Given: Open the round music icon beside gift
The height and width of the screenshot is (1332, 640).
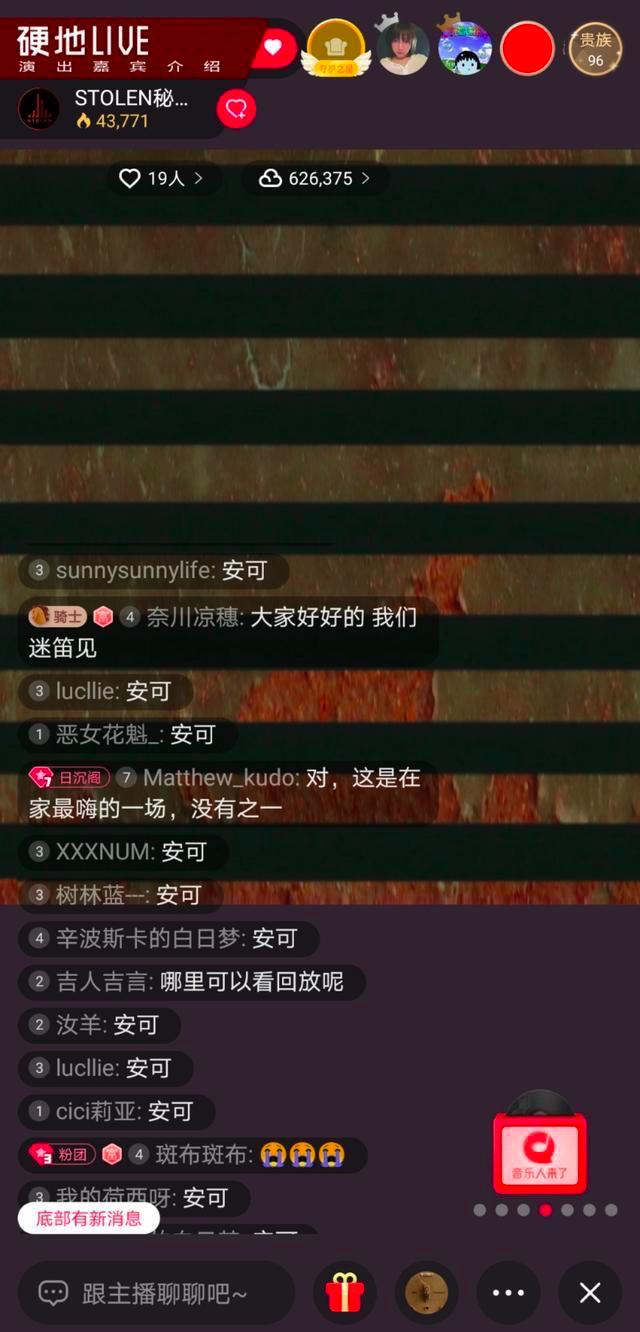Looking at the screenshot, I should click(427, 1293).
